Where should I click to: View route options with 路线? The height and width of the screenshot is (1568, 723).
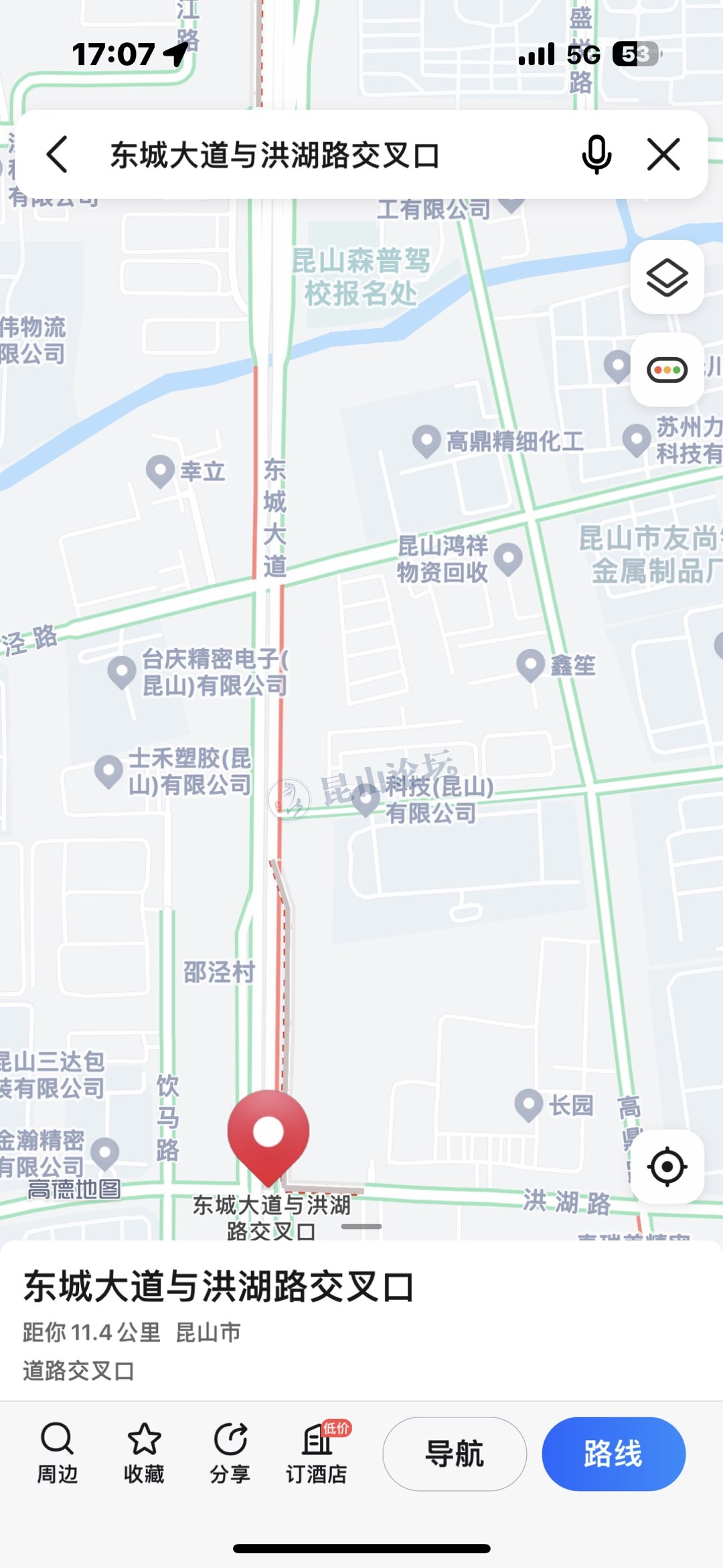613,1453
